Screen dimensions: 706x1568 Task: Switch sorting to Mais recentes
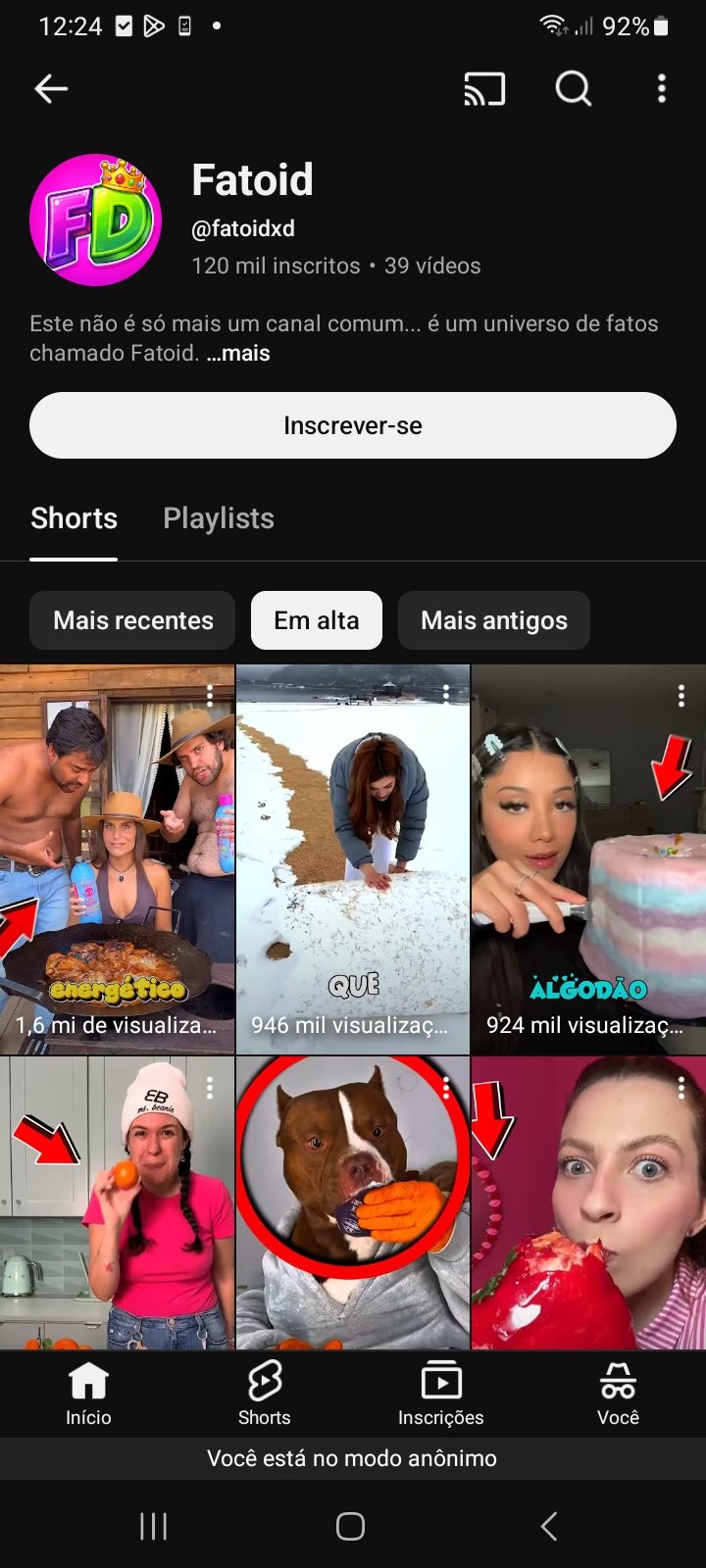pyautogui.click(x=132, y=619)
